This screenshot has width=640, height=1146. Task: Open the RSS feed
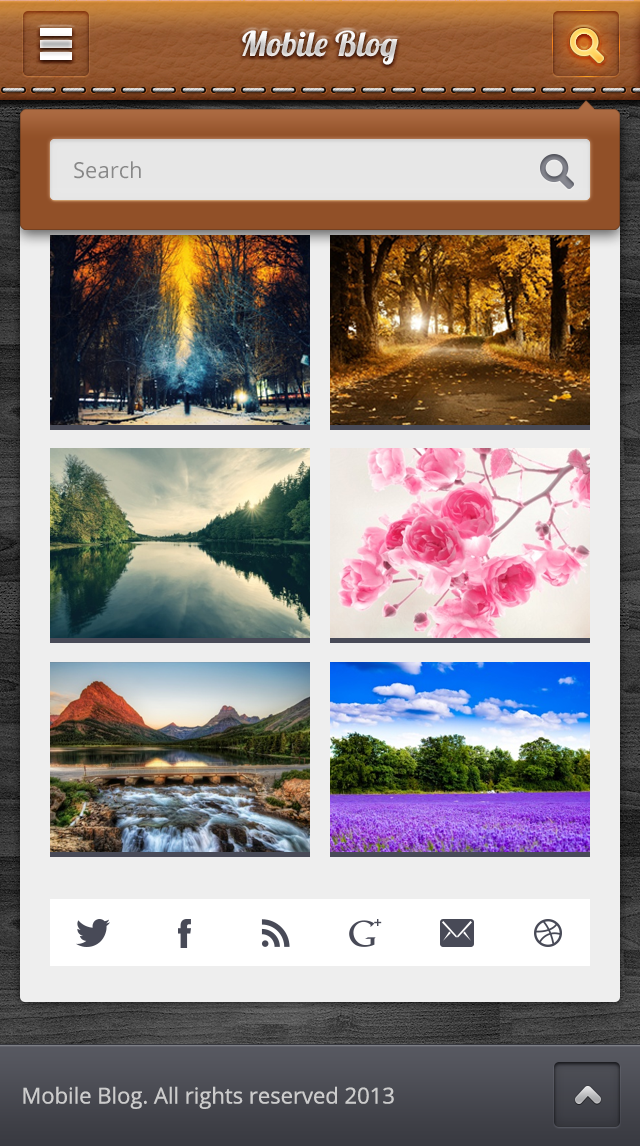pyautogui.click(x=275, y=933)
